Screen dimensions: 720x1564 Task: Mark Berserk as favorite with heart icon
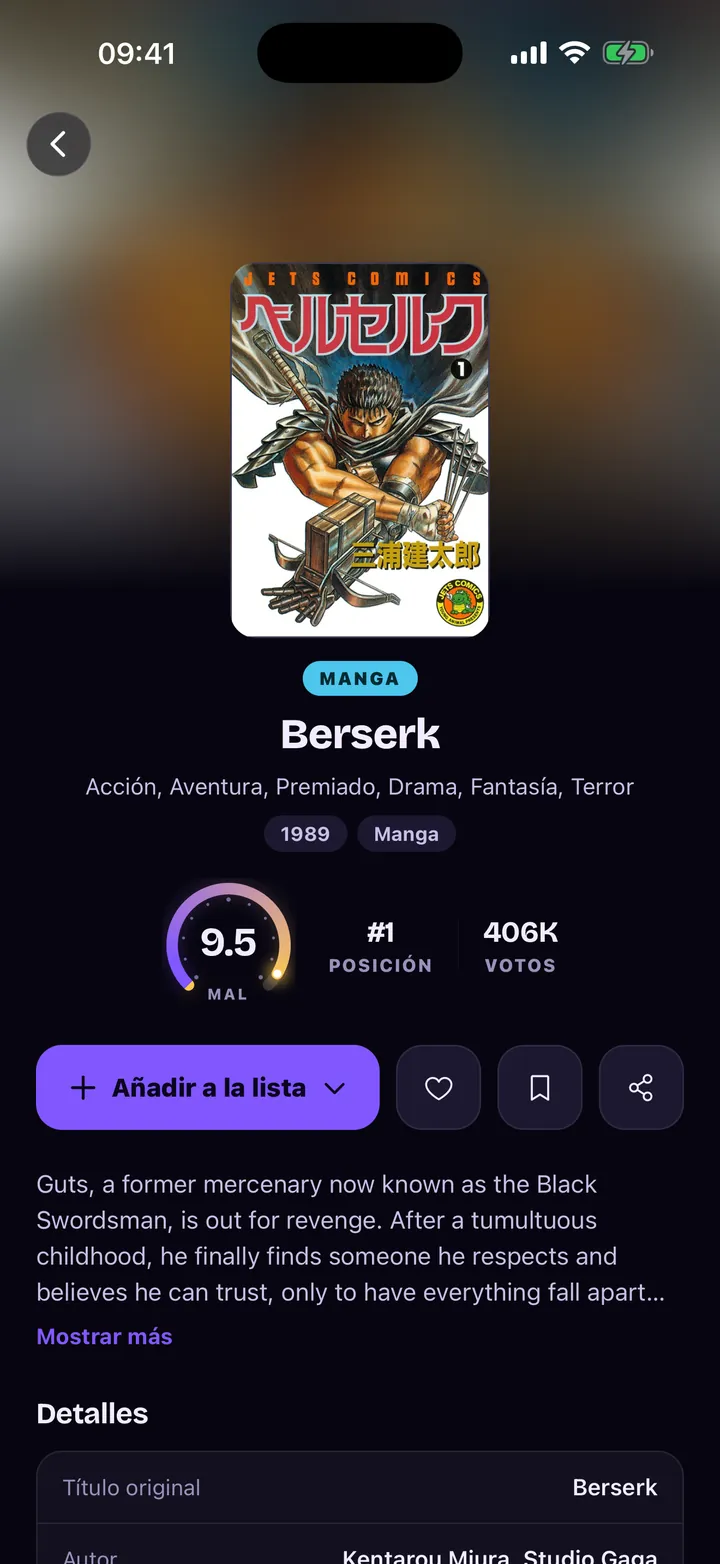click(x=439, y=1087)
